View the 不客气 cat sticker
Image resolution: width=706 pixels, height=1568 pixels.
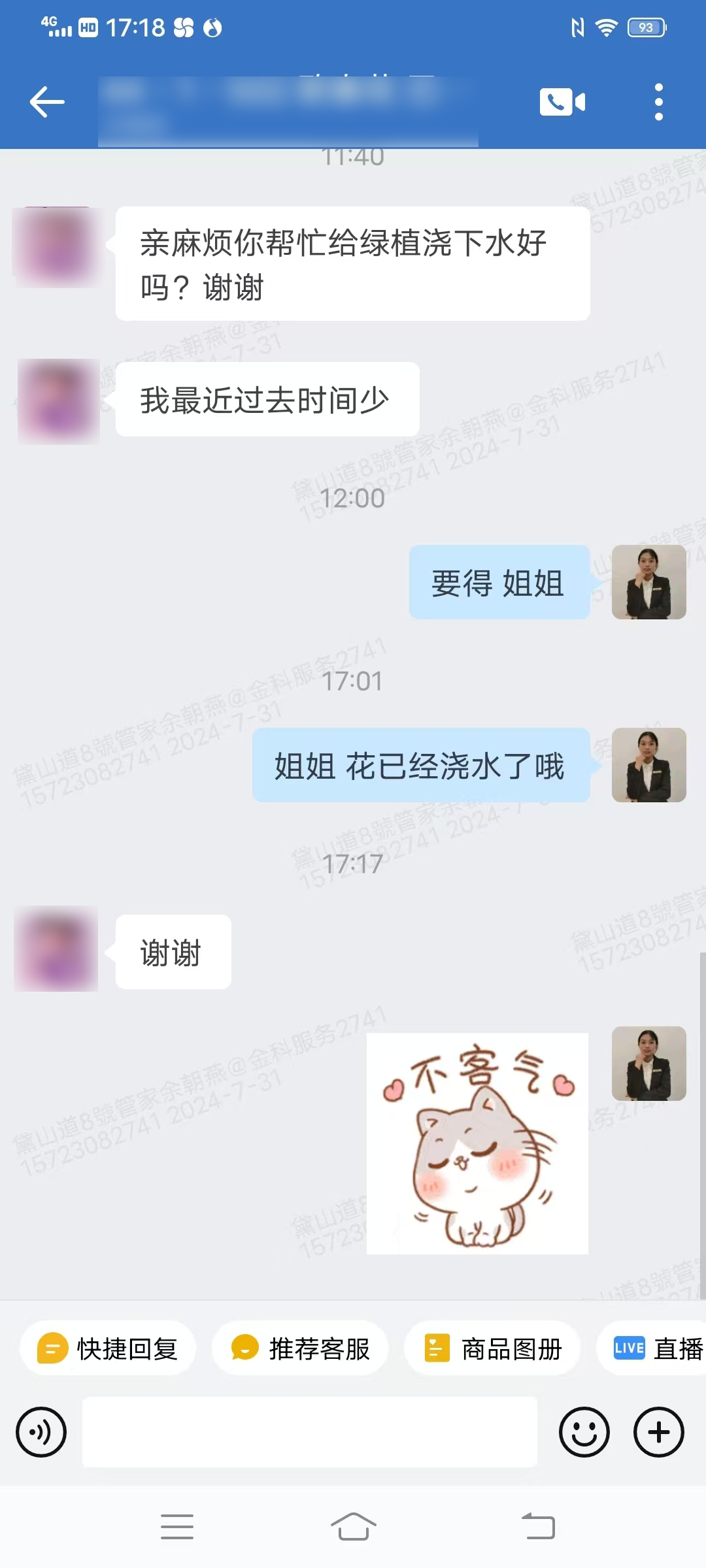click(477, 1143)
